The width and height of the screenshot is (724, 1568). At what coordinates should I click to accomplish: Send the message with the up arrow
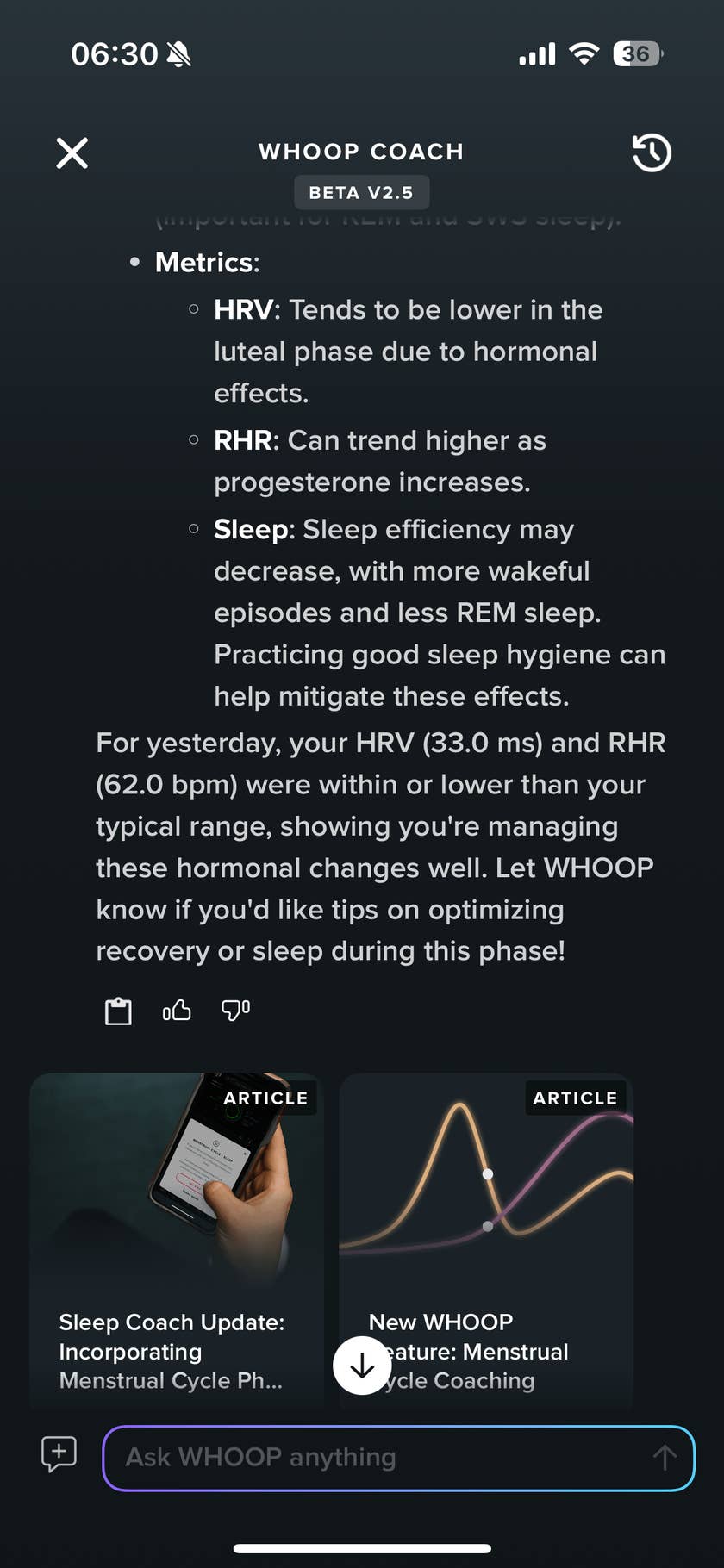pos(665,1458)
